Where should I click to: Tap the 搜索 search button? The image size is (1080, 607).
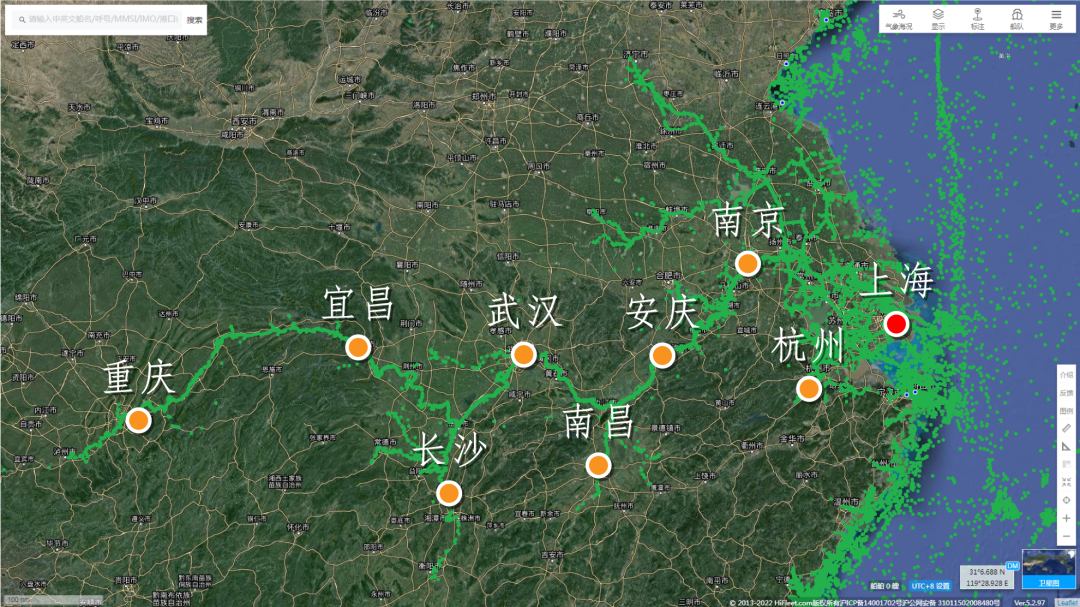[x=194, y=19]
